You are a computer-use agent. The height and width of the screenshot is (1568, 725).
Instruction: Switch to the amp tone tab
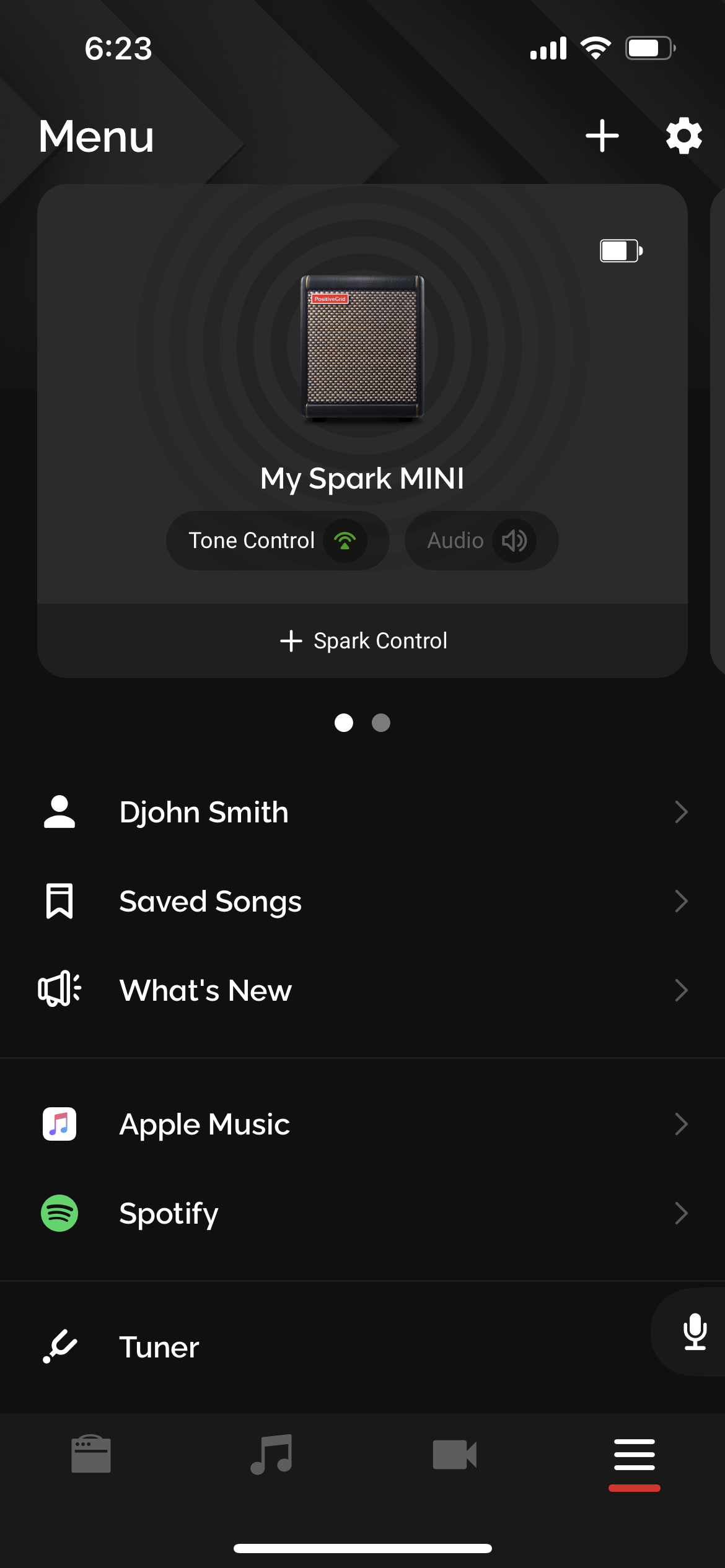[91, 1454]
